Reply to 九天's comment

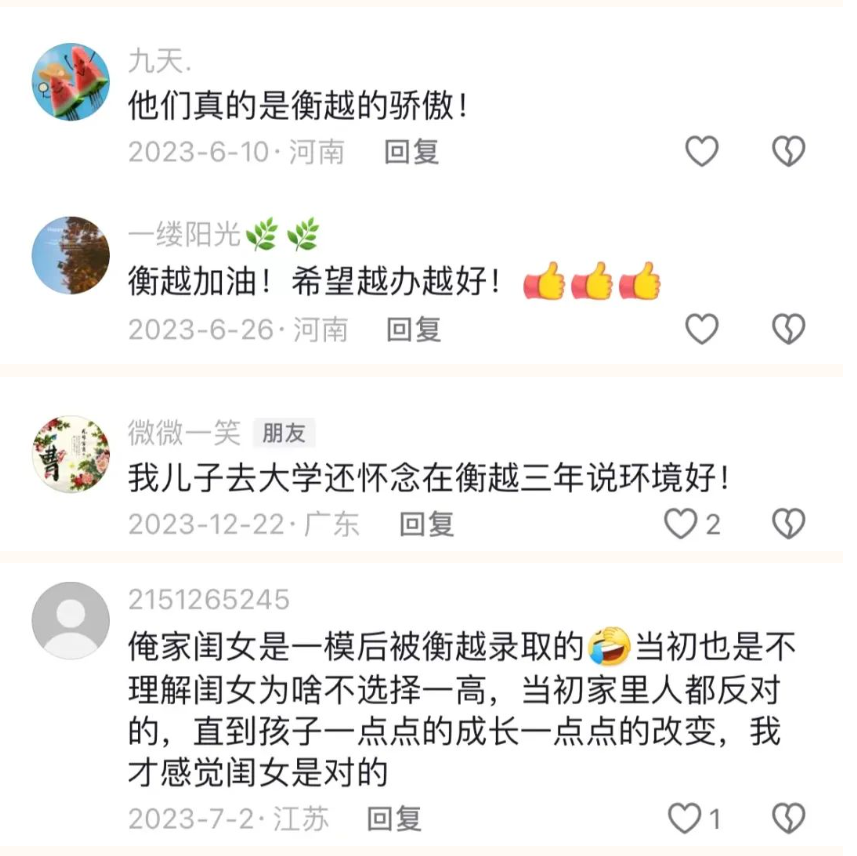412,152
